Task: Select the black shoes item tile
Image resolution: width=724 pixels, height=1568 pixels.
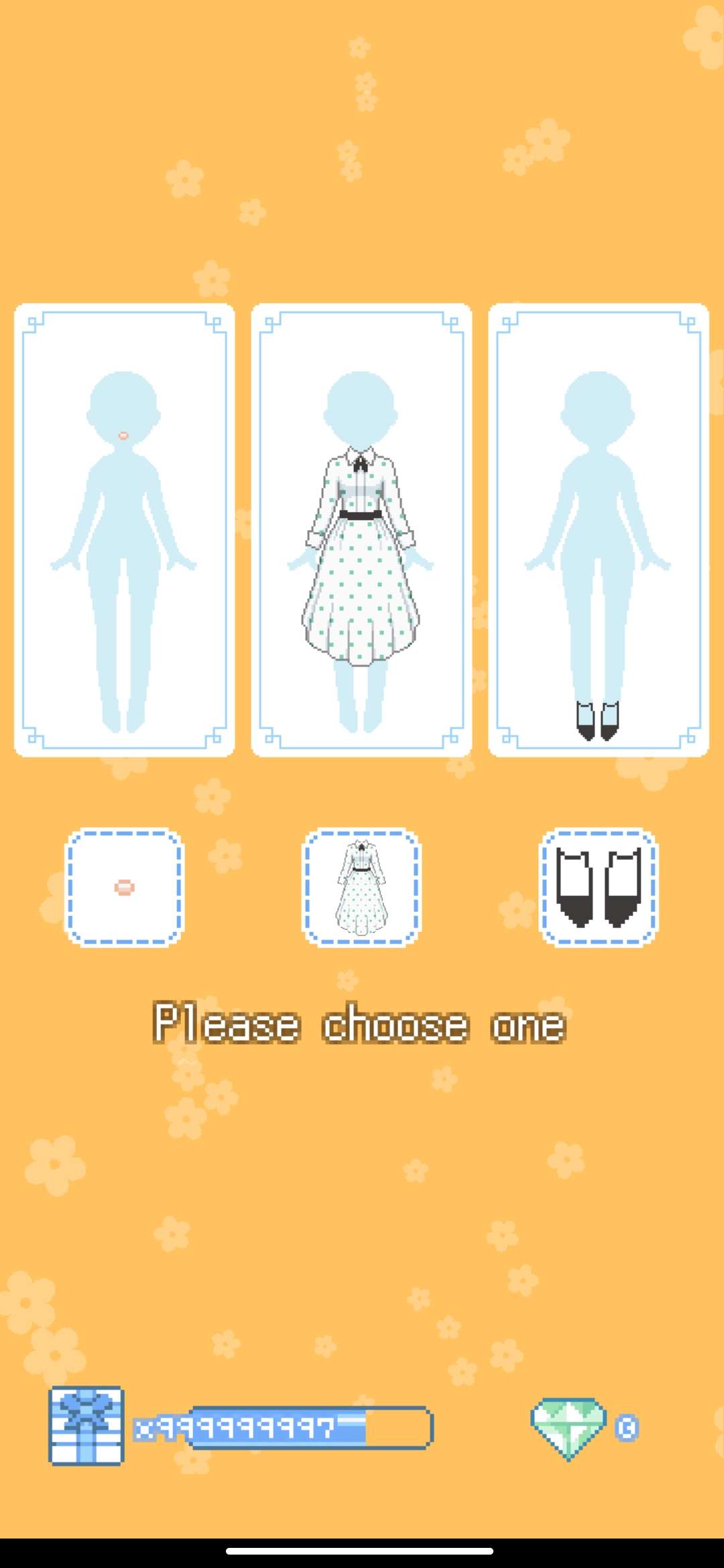Action: [x=599, y=887]
